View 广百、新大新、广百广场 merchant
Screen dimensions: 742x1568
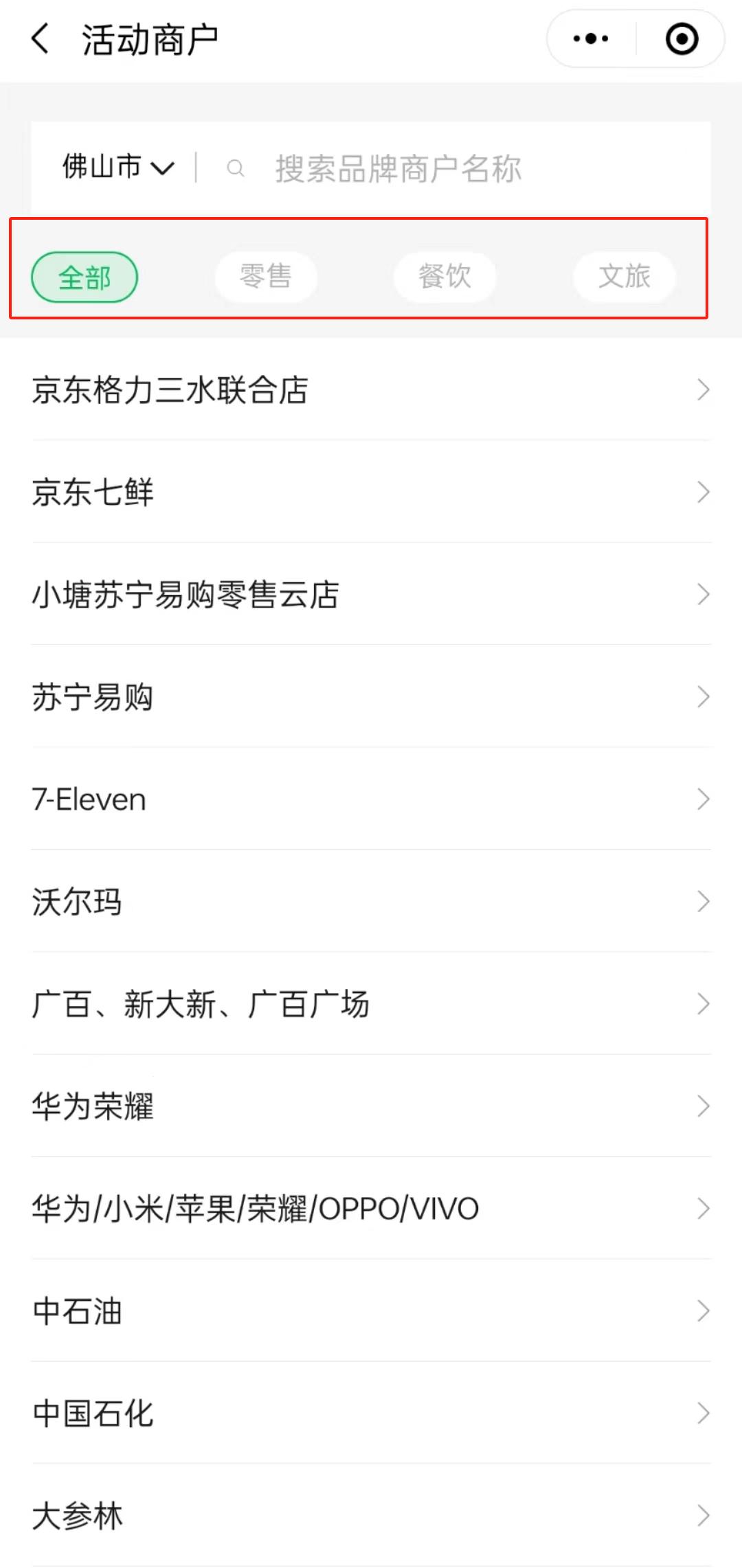(371, 1004)
